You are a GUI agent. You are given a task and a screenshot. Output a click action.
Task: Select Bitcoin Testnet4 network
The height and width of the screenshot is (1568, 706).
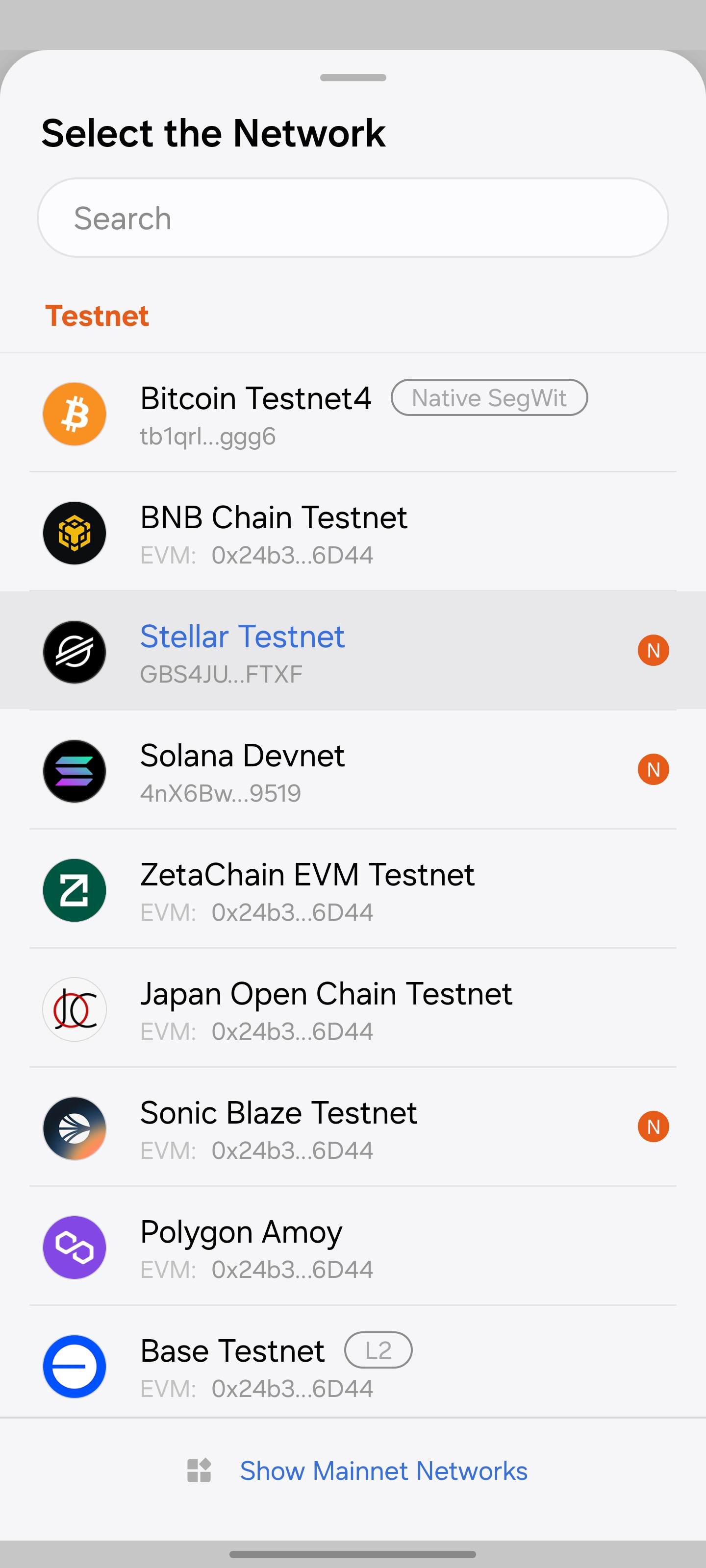[256, 413]
